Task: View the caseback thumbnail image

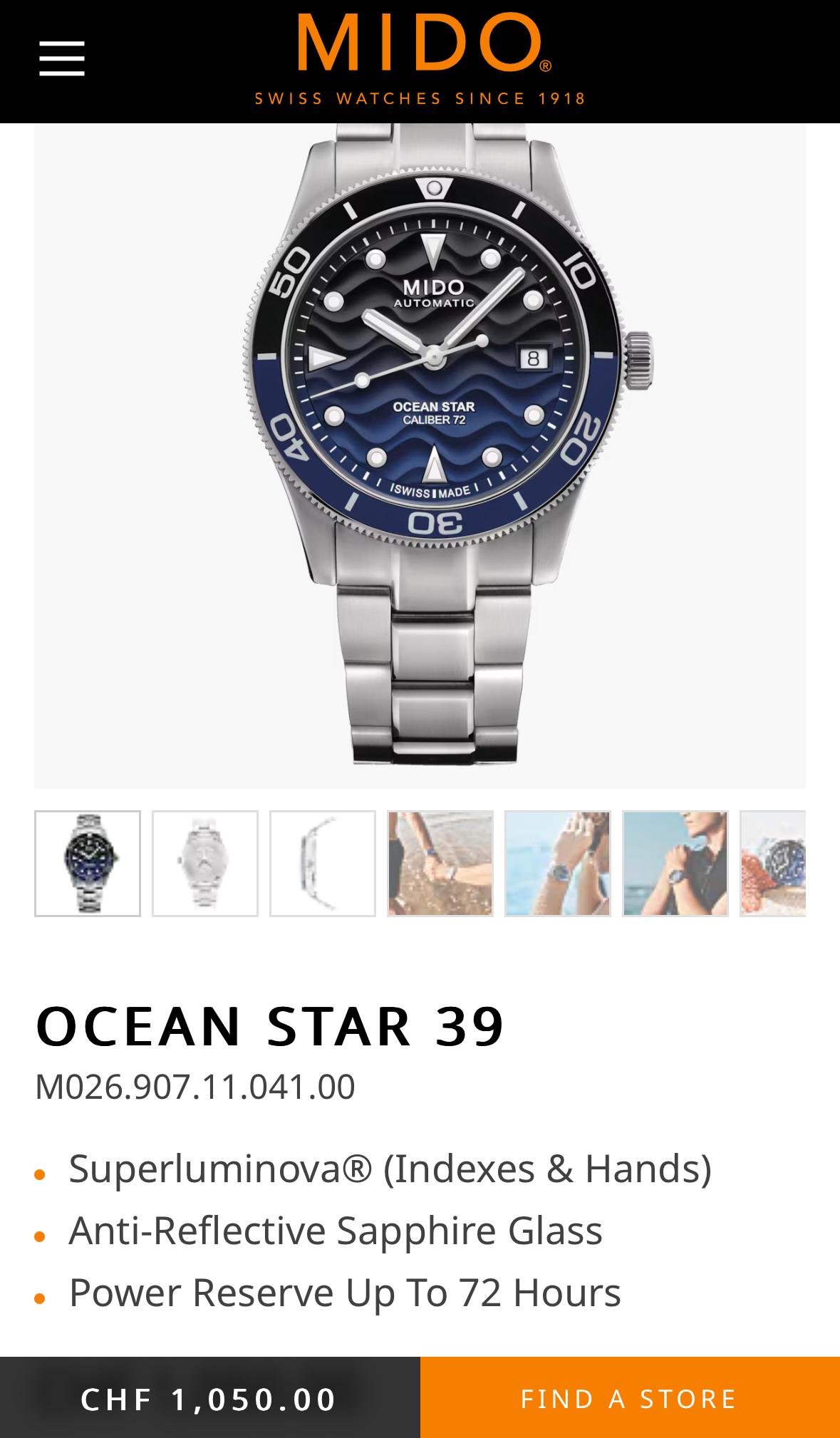Action: point(205,864)
